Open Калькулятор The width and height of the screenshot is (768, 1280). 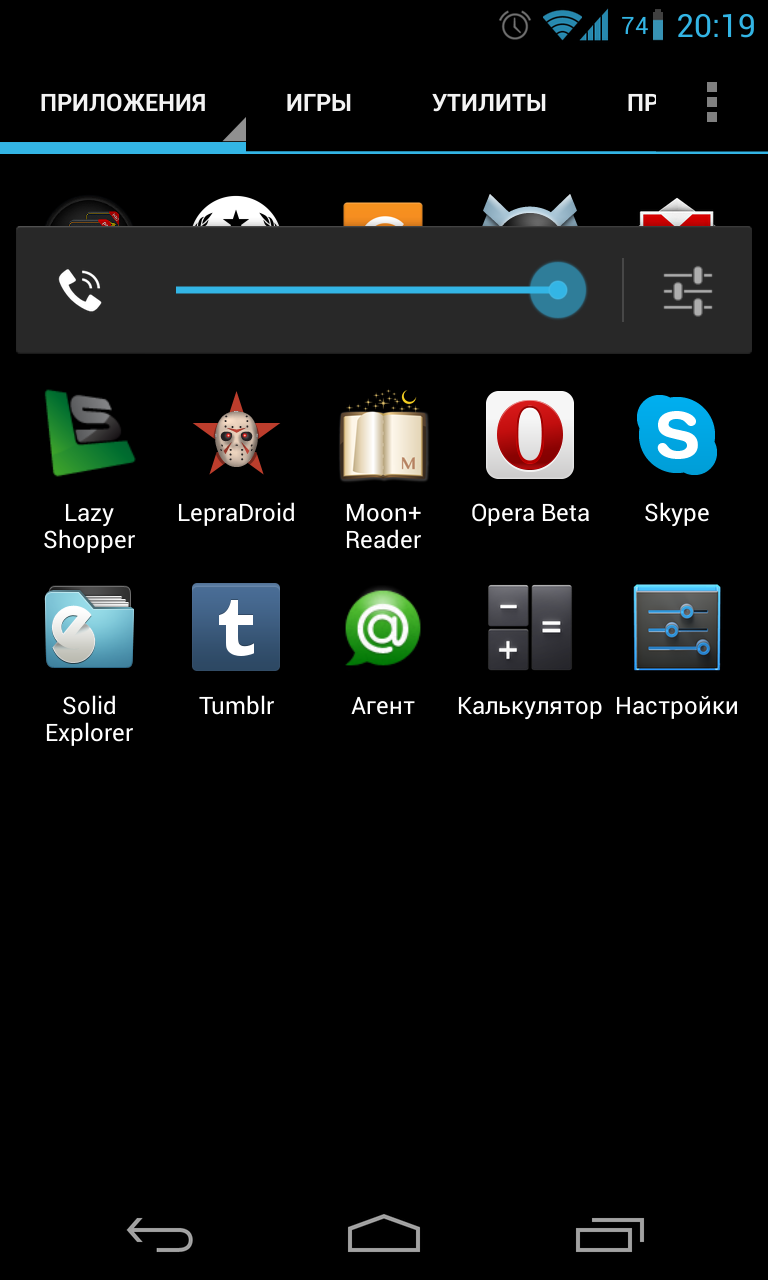530,651
